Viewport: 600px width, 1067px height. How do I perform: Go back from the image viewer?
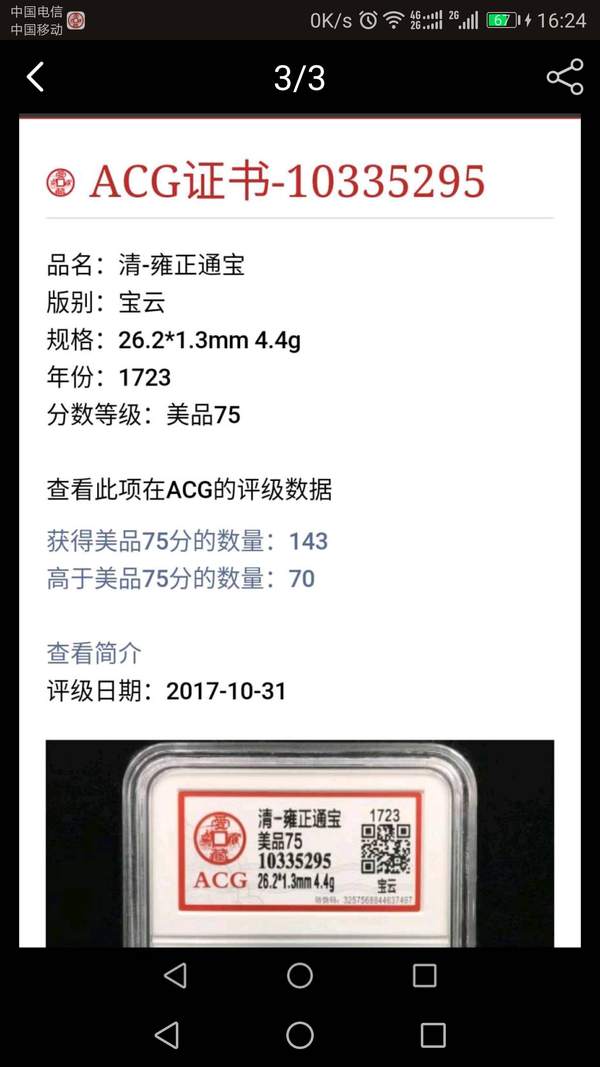click(36, 77)
